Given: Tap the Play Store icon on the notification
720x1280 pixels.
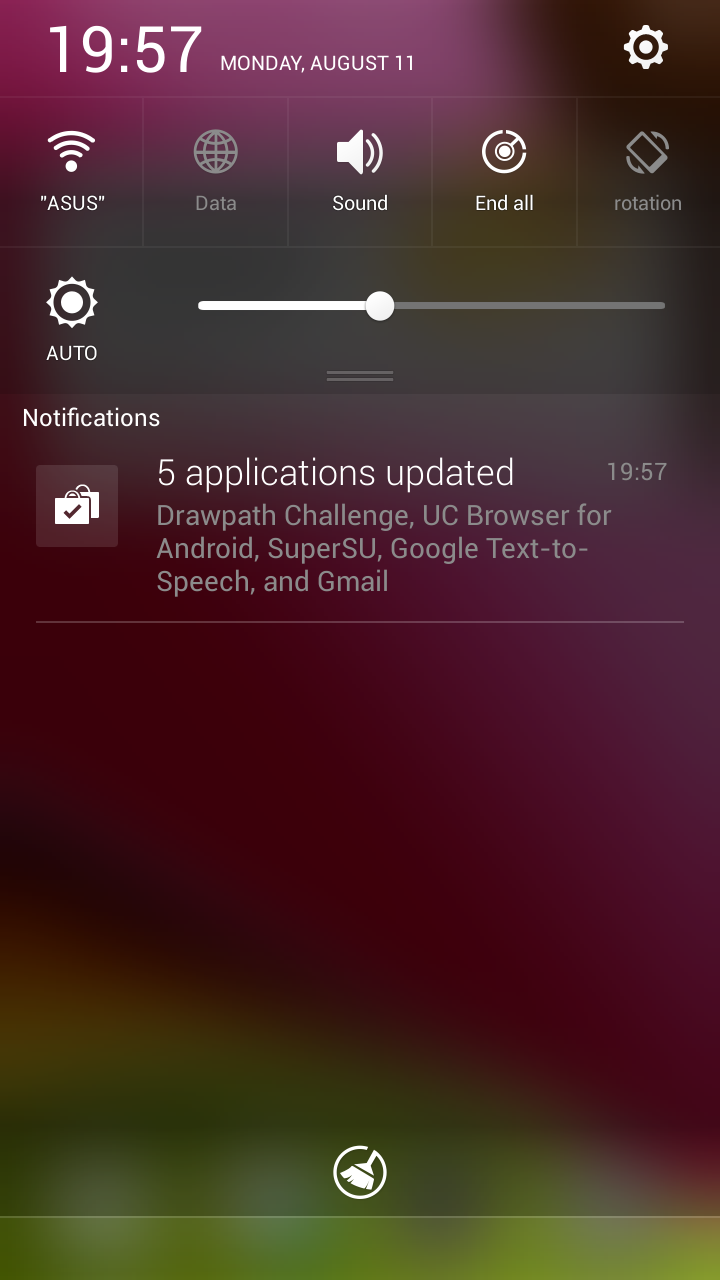Looking at the screenshot, I should tap(77, 505).
